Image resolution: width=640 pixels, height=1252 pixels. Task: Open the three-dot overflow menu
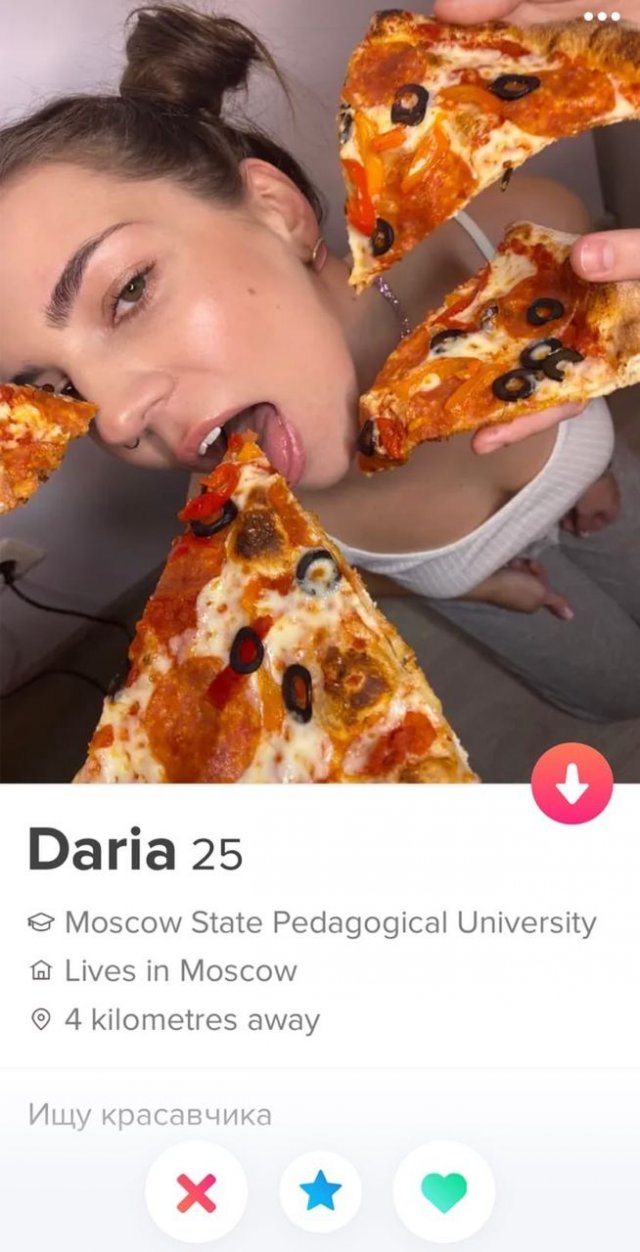tap(601, 17)
